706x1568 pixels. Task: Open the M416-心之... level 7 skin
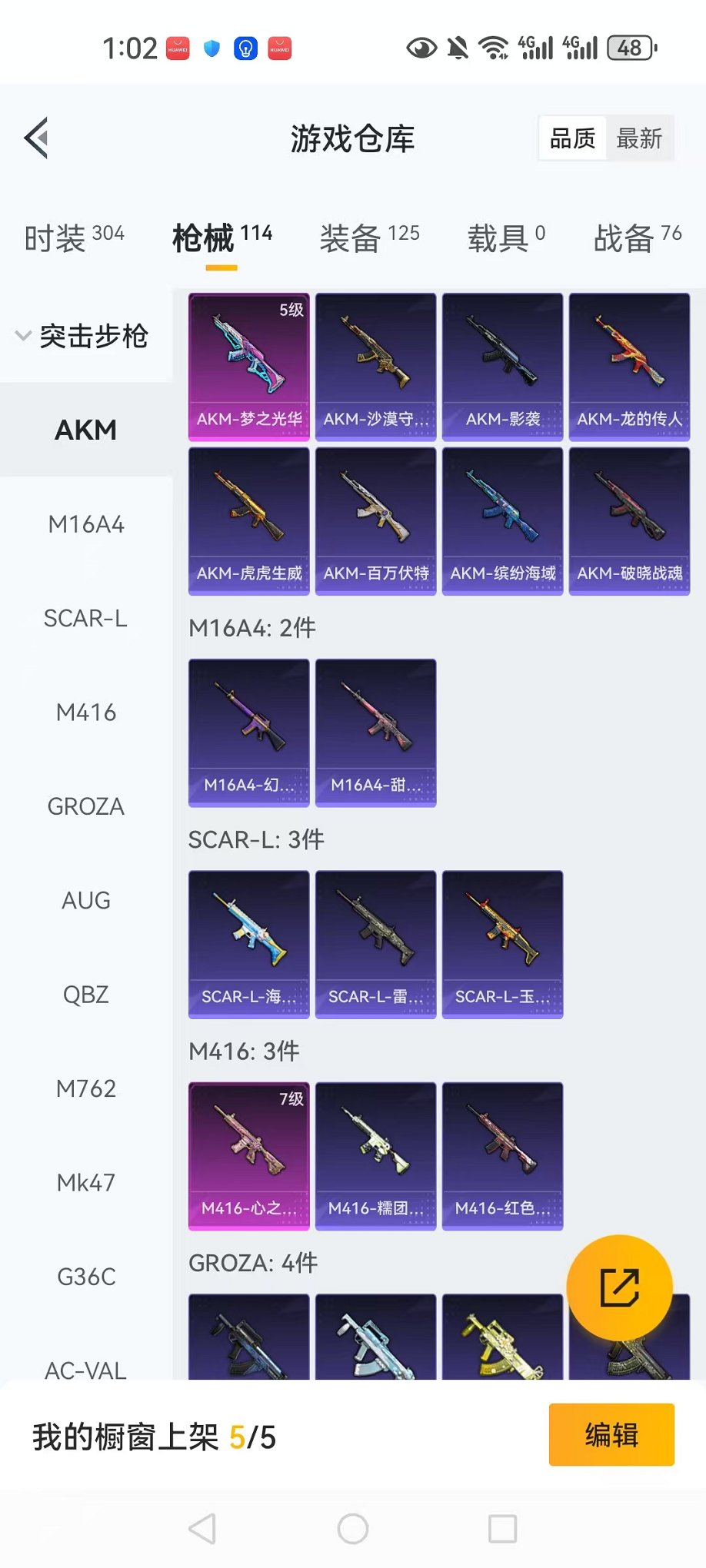pyautogui.click(x=249, y=1155)
